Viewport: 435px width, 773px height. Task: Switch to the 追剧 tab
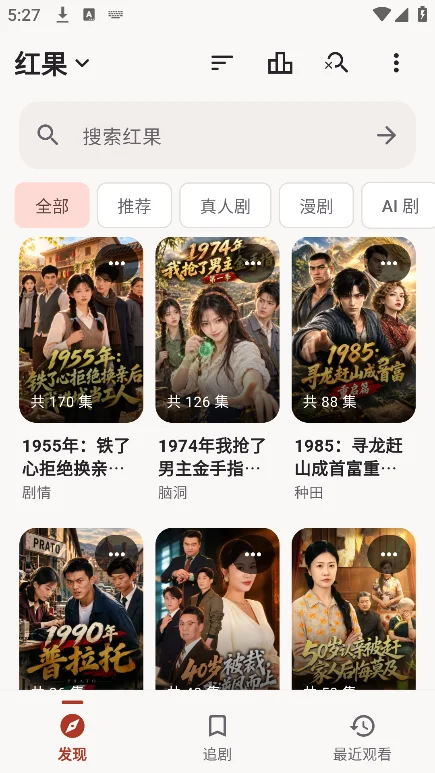pos(218,738)
